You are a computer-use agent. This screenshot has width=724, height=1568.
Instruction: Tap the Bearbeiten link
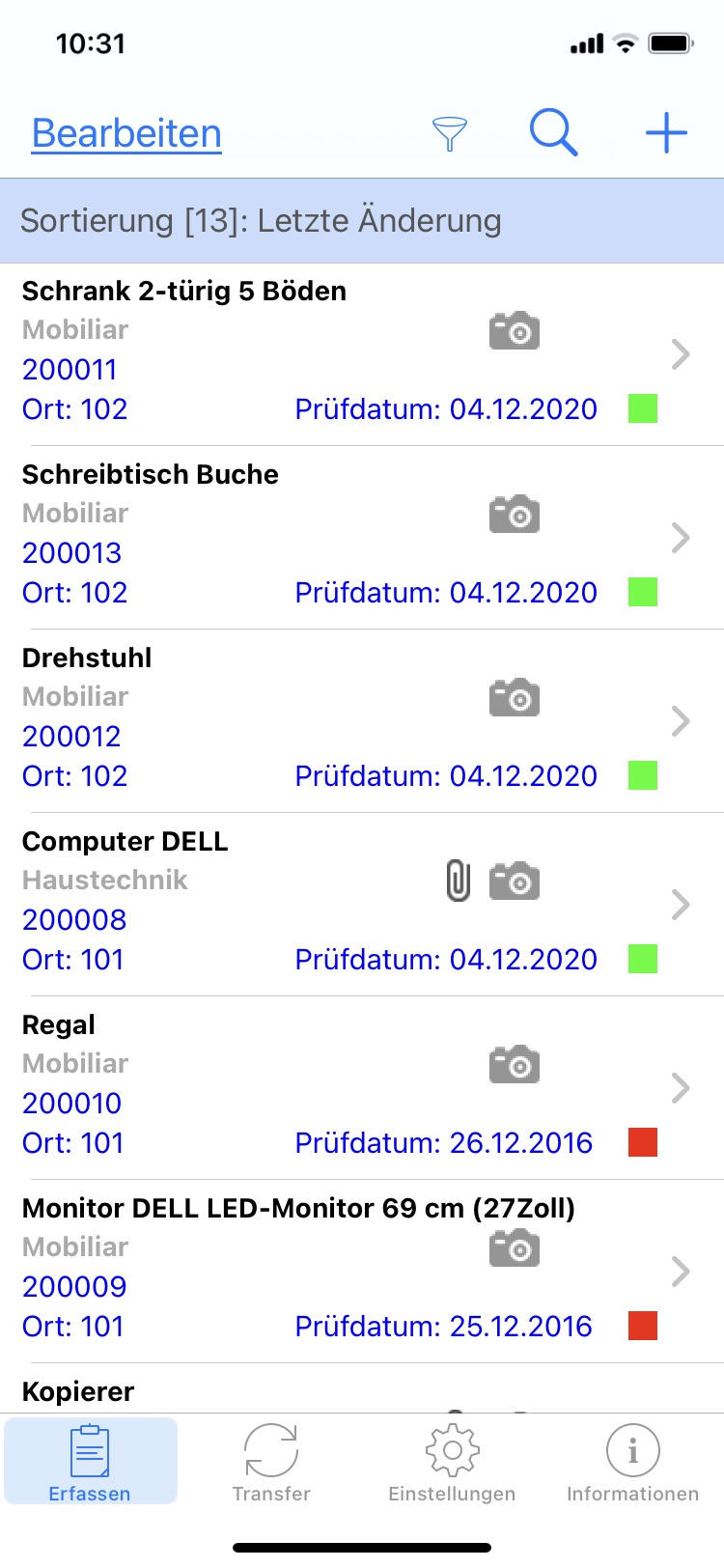coord(126,133)
